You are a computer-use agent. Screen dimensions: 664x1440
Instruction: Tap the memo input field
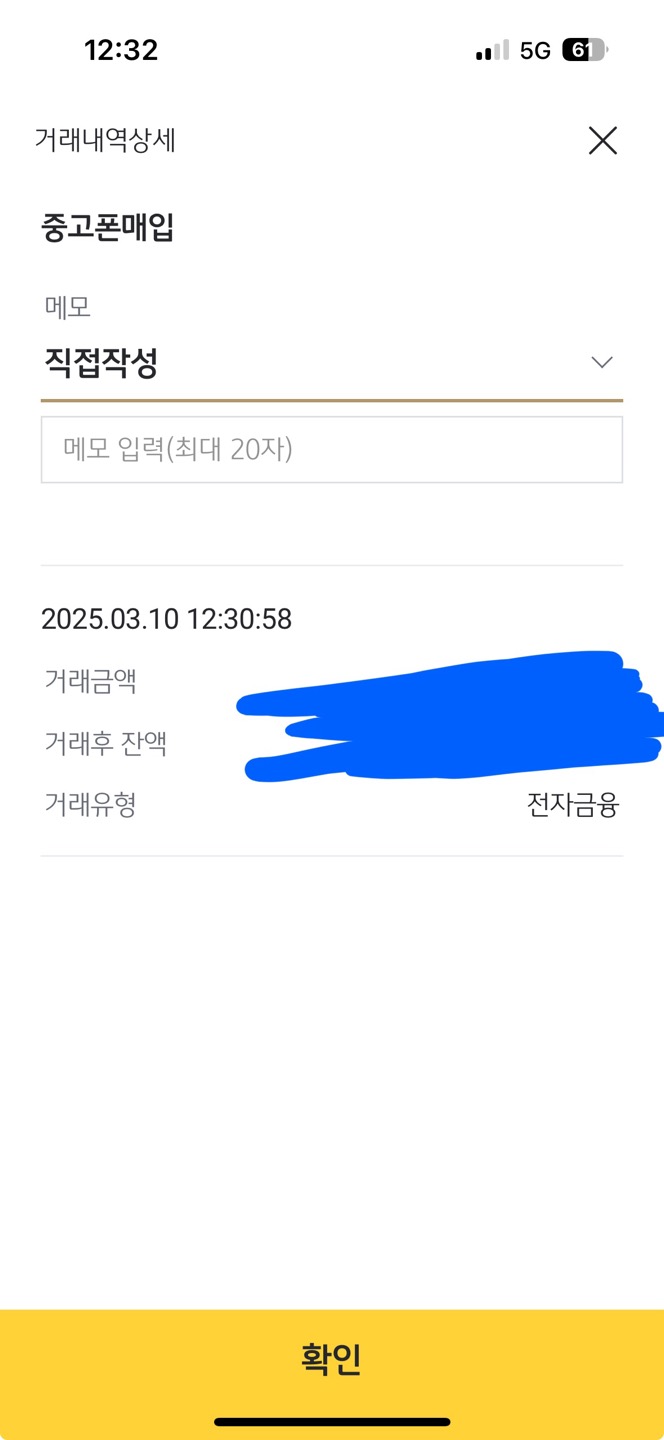332,450
